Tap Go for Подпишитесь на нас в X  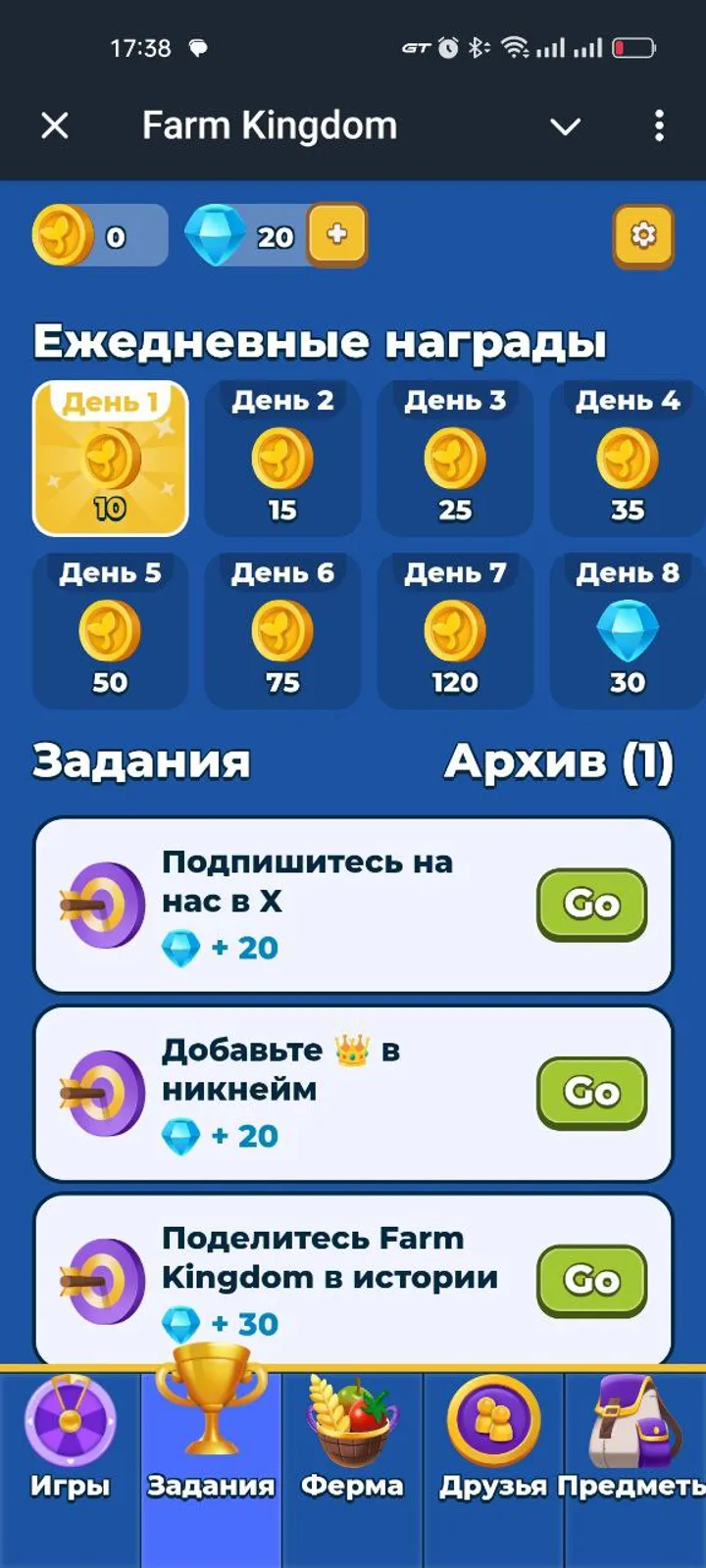click(591, 904)
